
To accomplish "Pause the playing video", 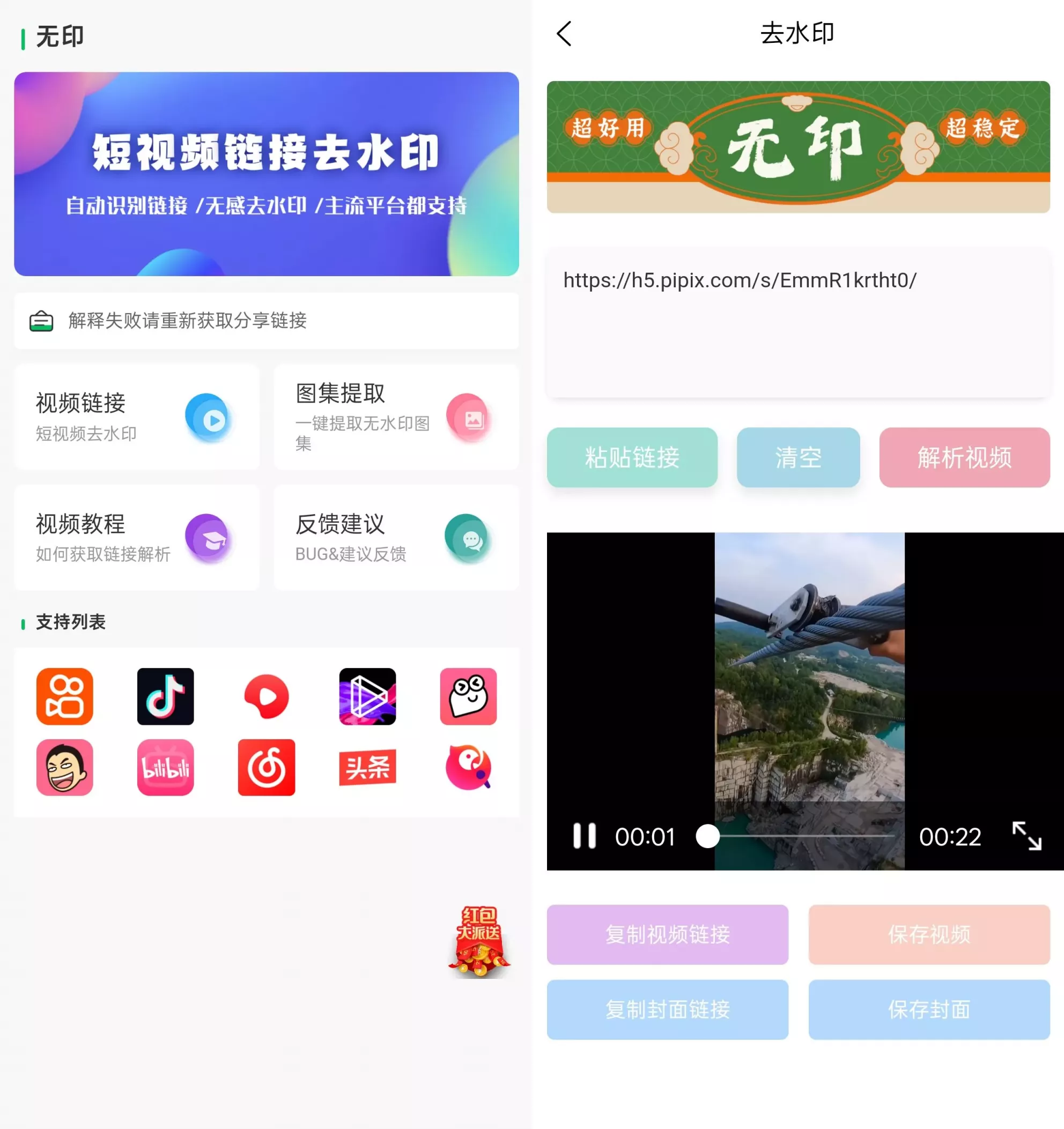I will click(x=584, y=836).
